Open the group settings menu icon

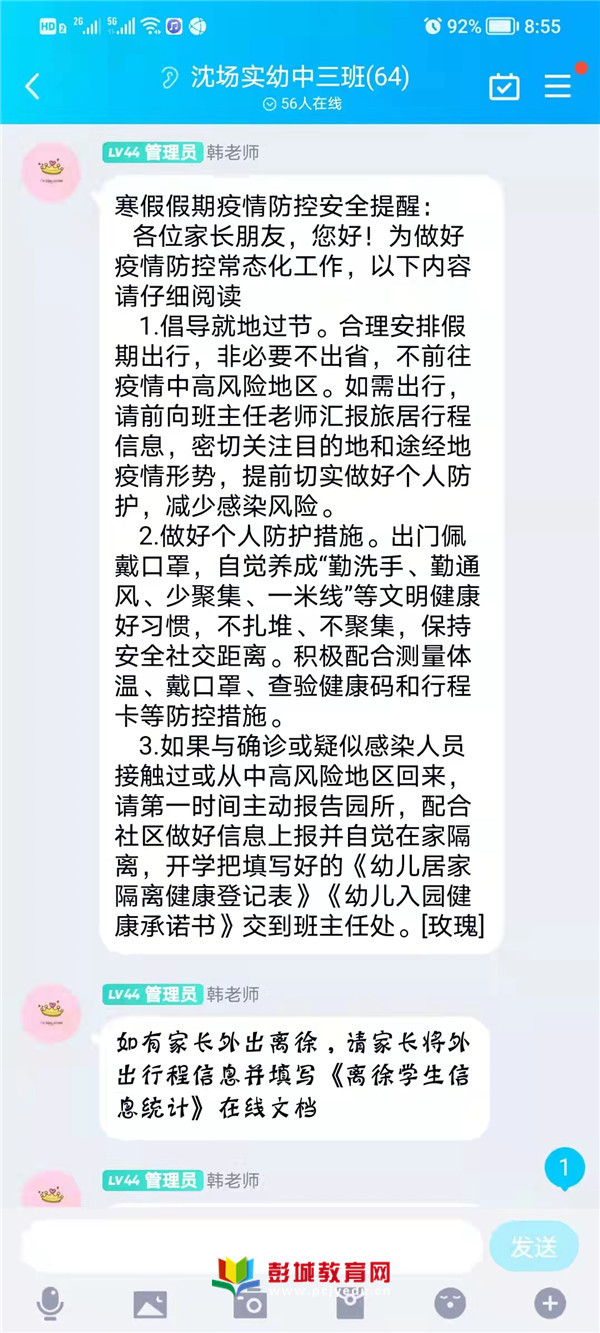pos(558,87)
